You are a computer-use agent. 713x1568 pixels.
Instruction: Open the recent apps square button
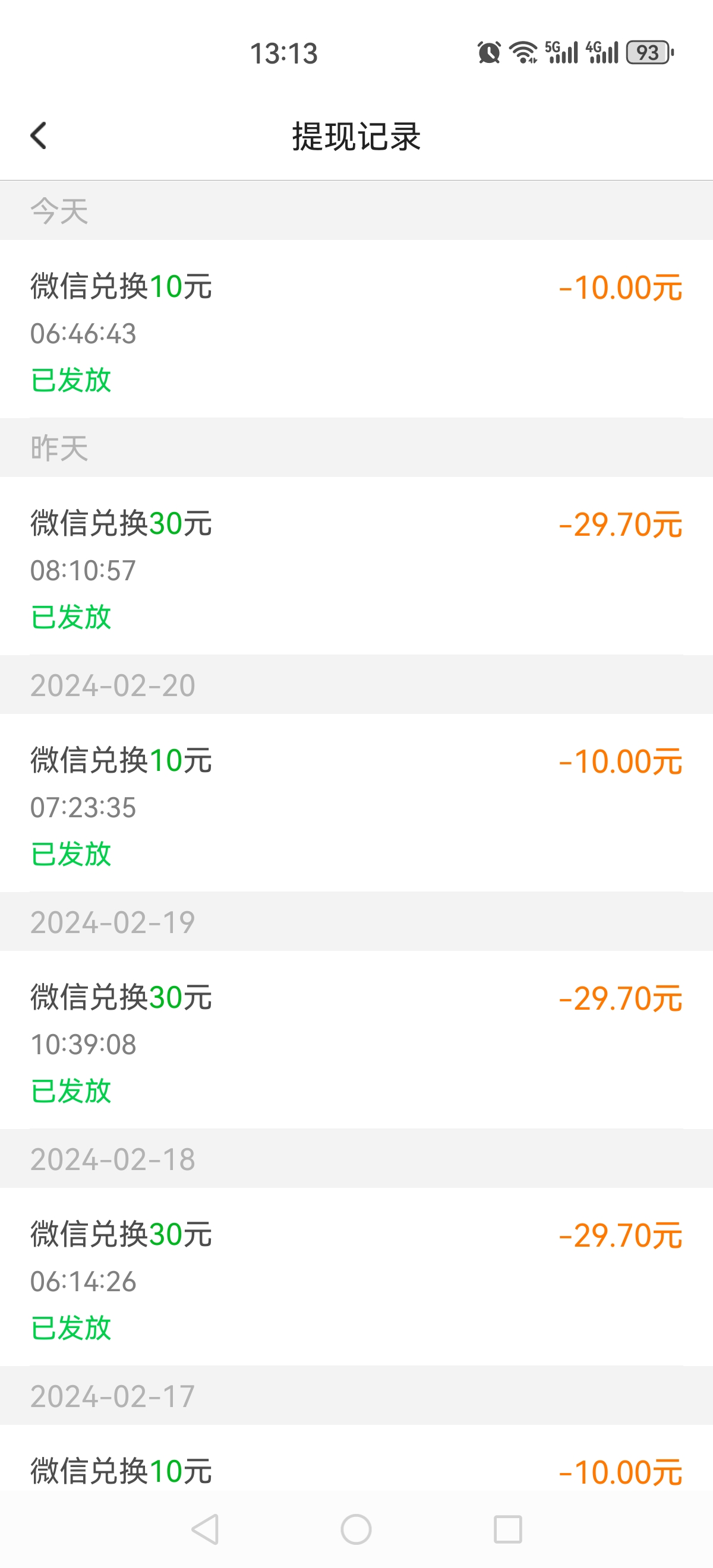[x=508, y=1529]
